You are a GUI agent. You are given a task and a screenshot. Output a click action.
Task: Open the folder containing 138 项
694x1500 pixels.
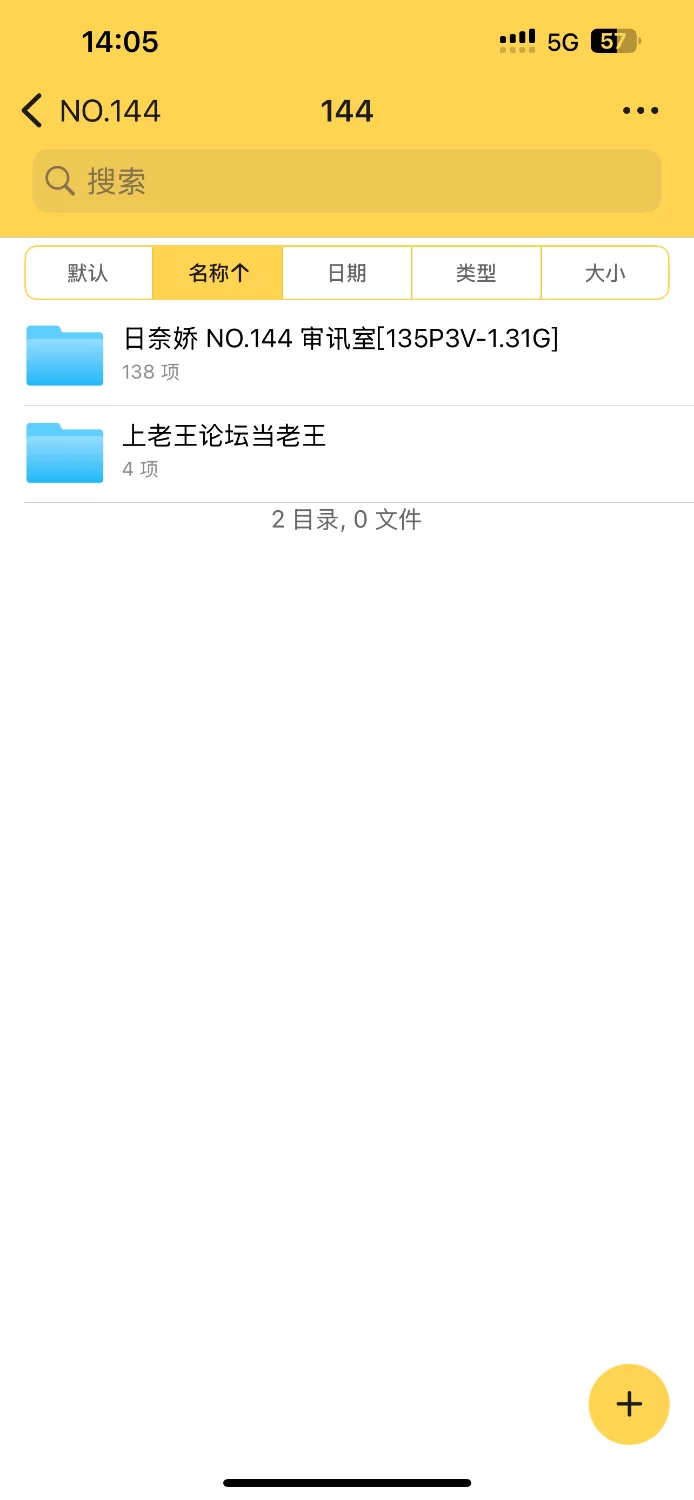(x=340, y=354)
